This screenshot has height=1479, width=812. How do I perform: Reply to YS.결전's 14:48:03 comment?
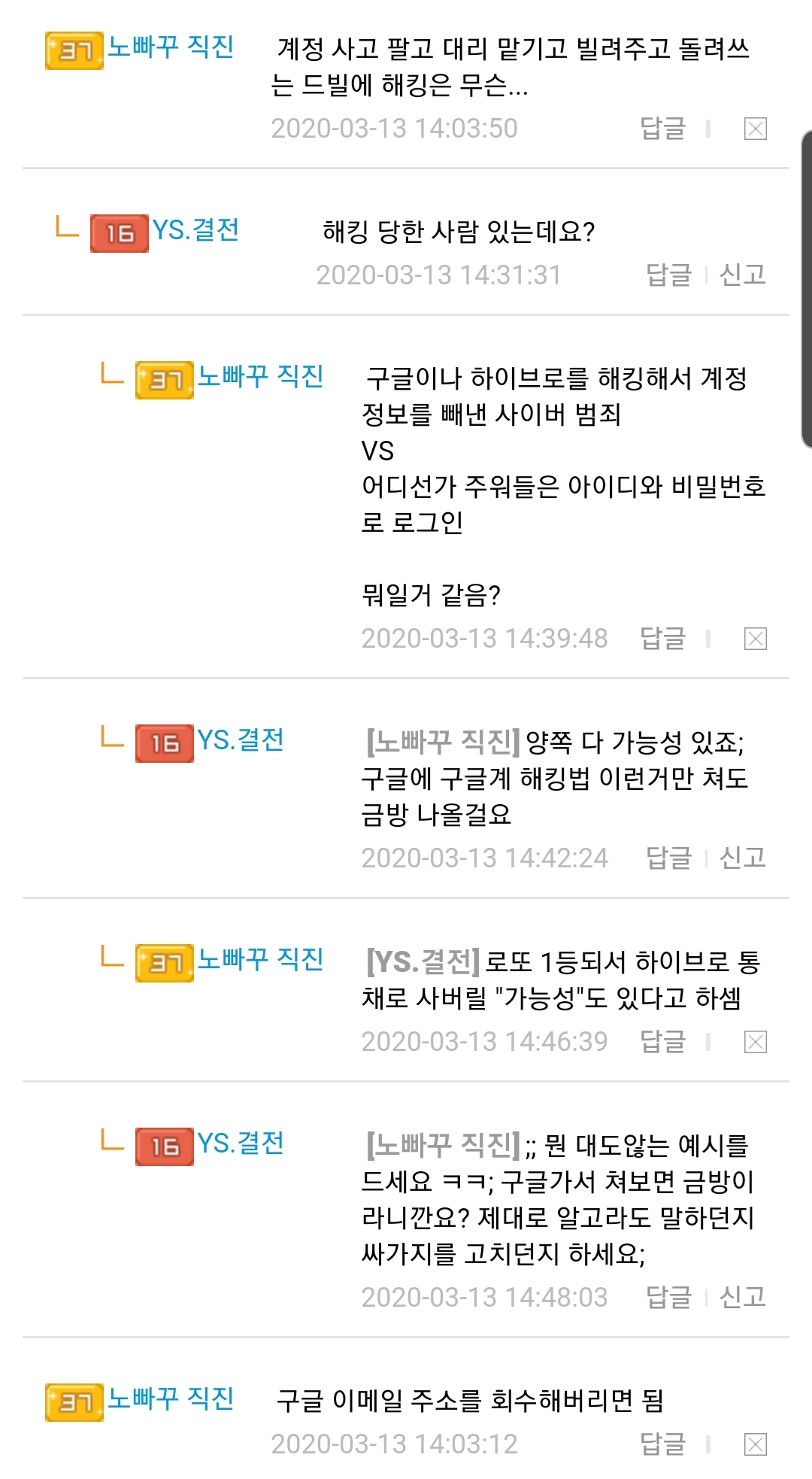[668, 1298]
